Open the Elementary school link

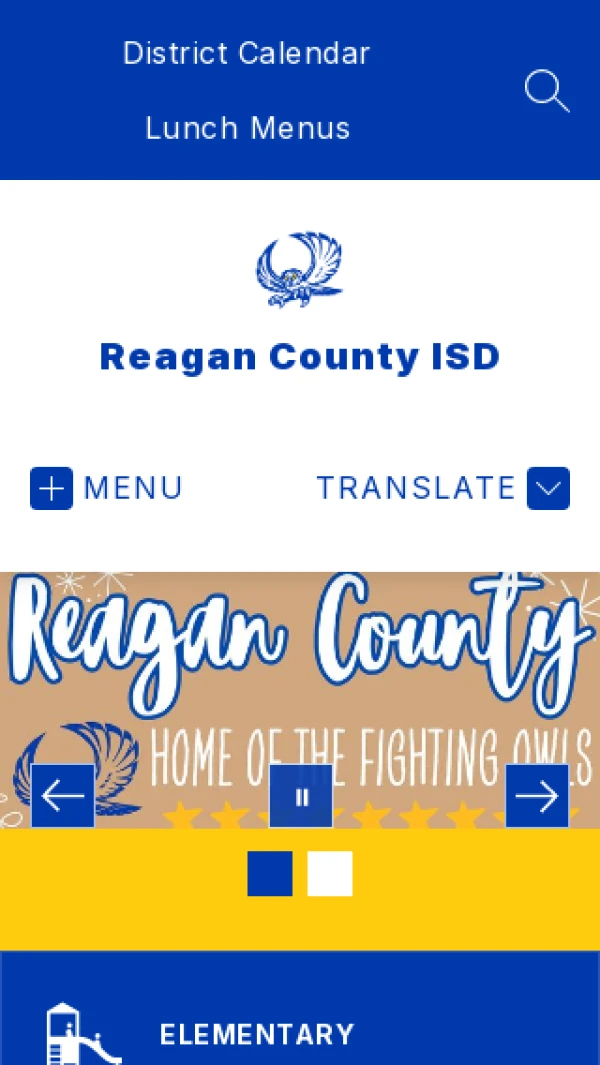[257, 1034]
